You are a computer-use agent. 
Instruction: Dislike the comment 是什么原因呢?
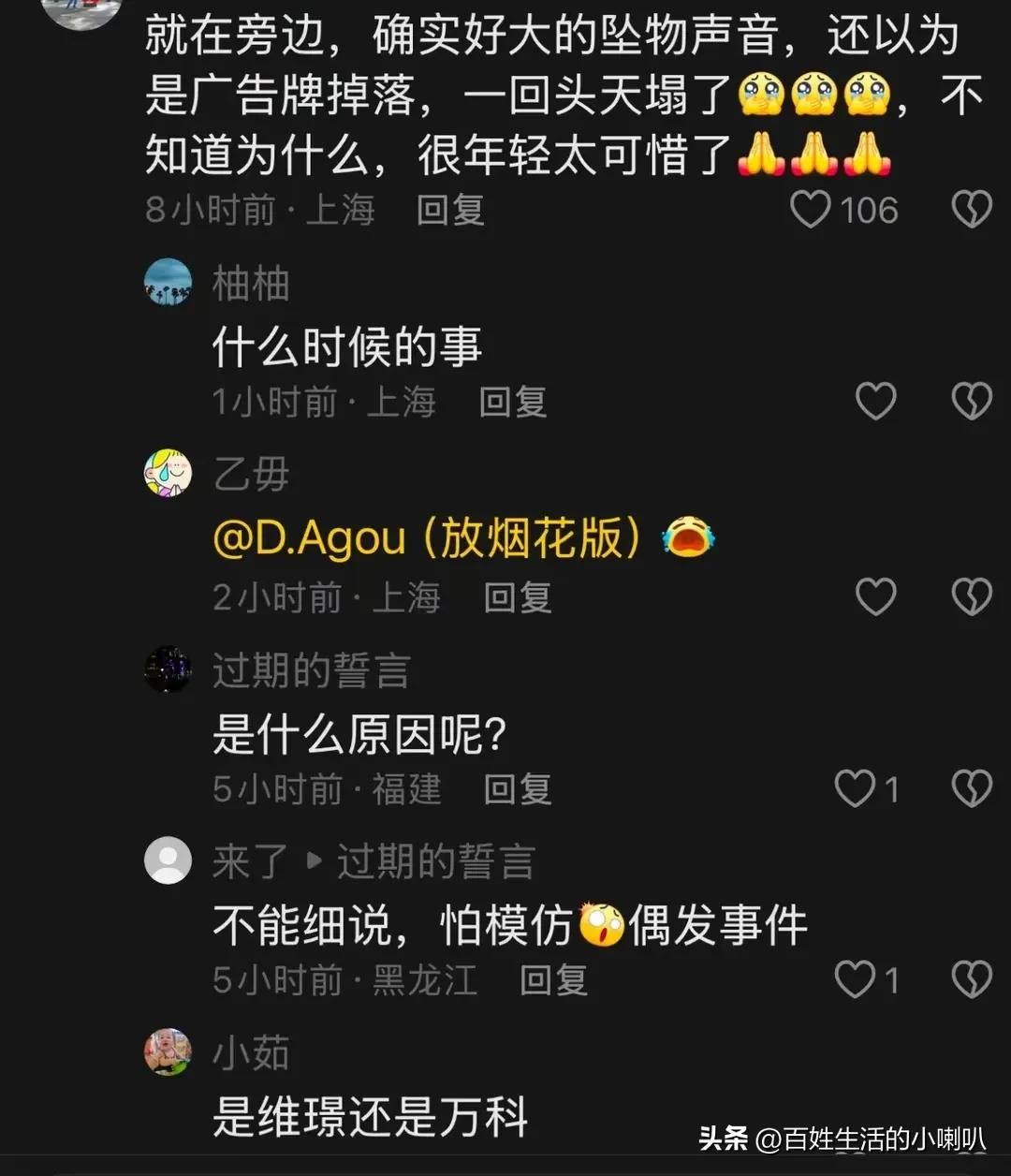coord(972,789)
